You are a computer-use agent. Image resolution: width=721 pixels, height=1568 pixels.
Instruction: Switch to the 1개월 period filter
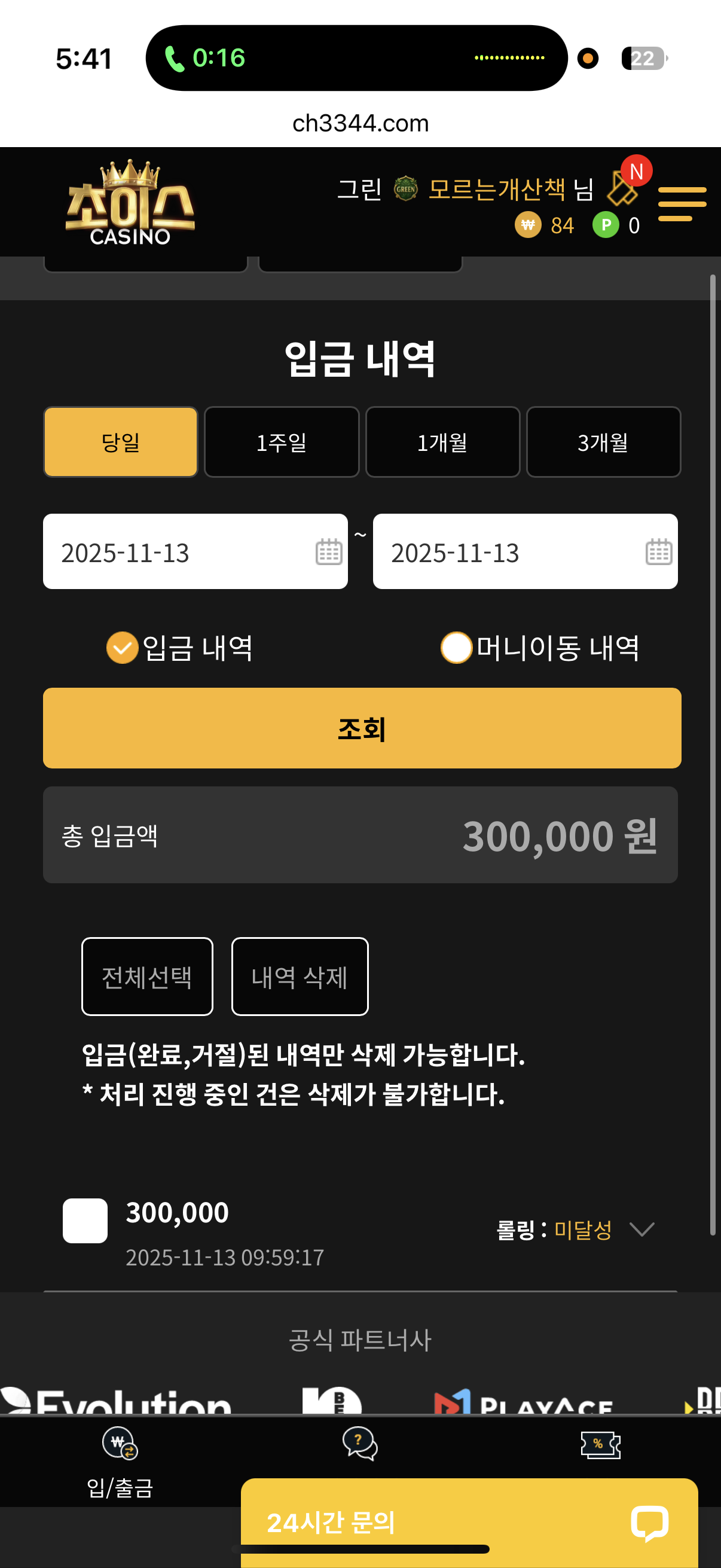tap(442, 442)
